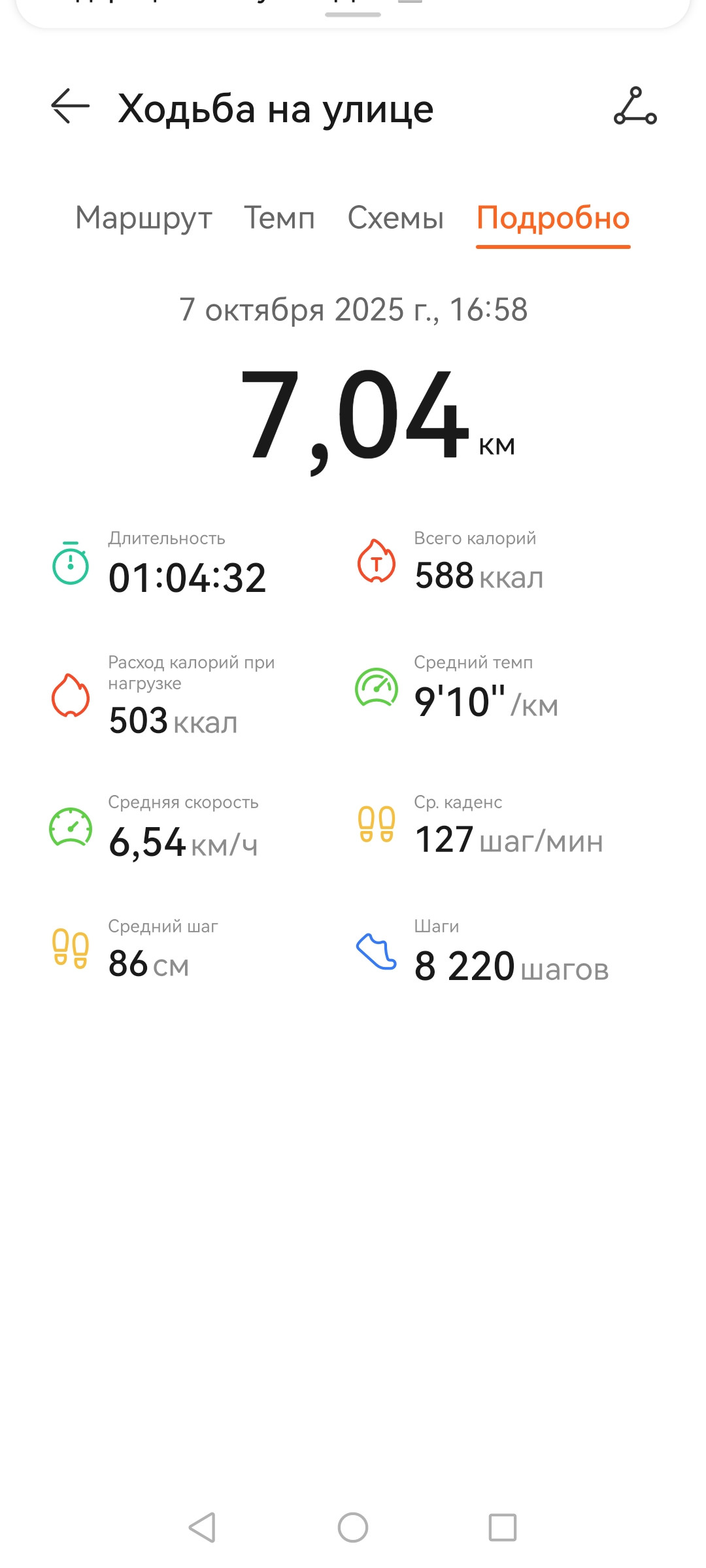The width and height of the screenshot is (706, 1568).
Task: Select the Схемы tab
Action: coord(395,218)
